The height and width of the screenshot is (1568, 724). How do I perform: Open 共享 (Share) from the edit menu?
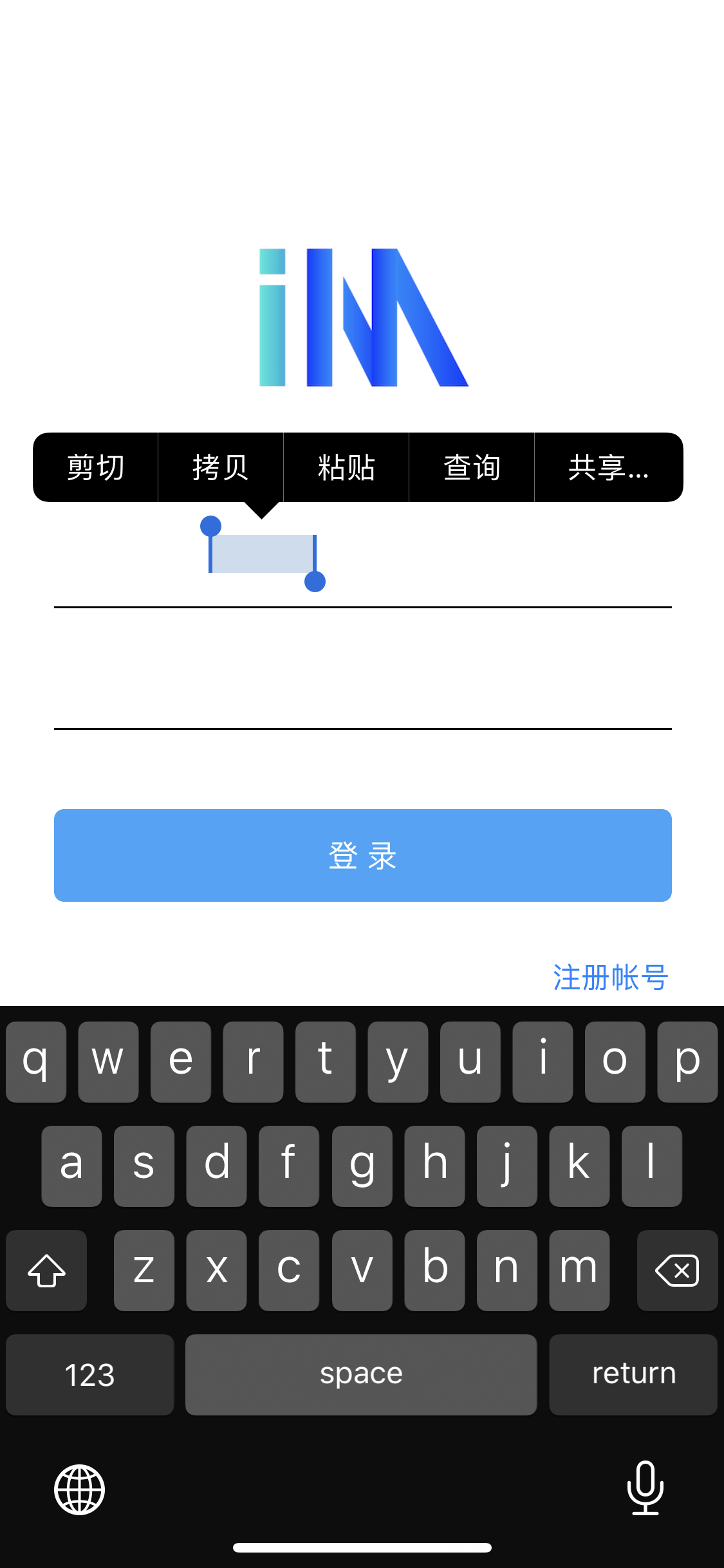(608, 467)
